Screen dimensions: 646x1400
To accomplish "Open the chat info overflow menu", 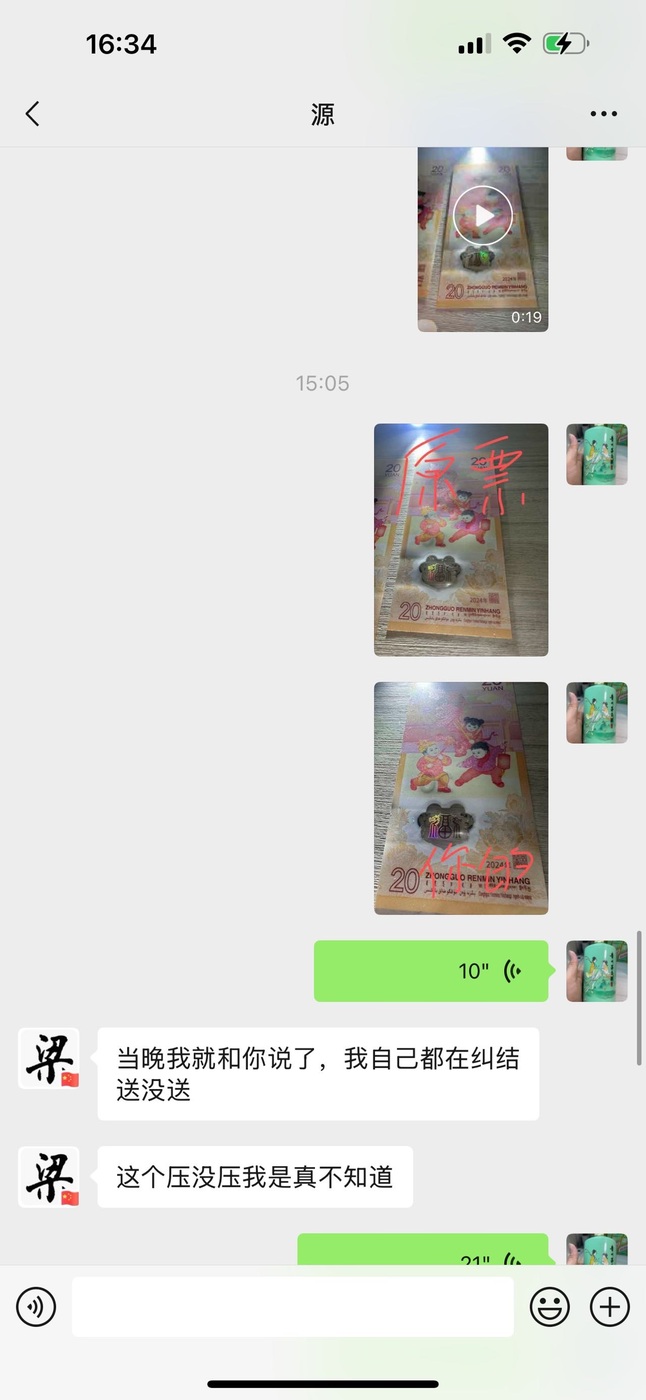I will tap(603, 114).
